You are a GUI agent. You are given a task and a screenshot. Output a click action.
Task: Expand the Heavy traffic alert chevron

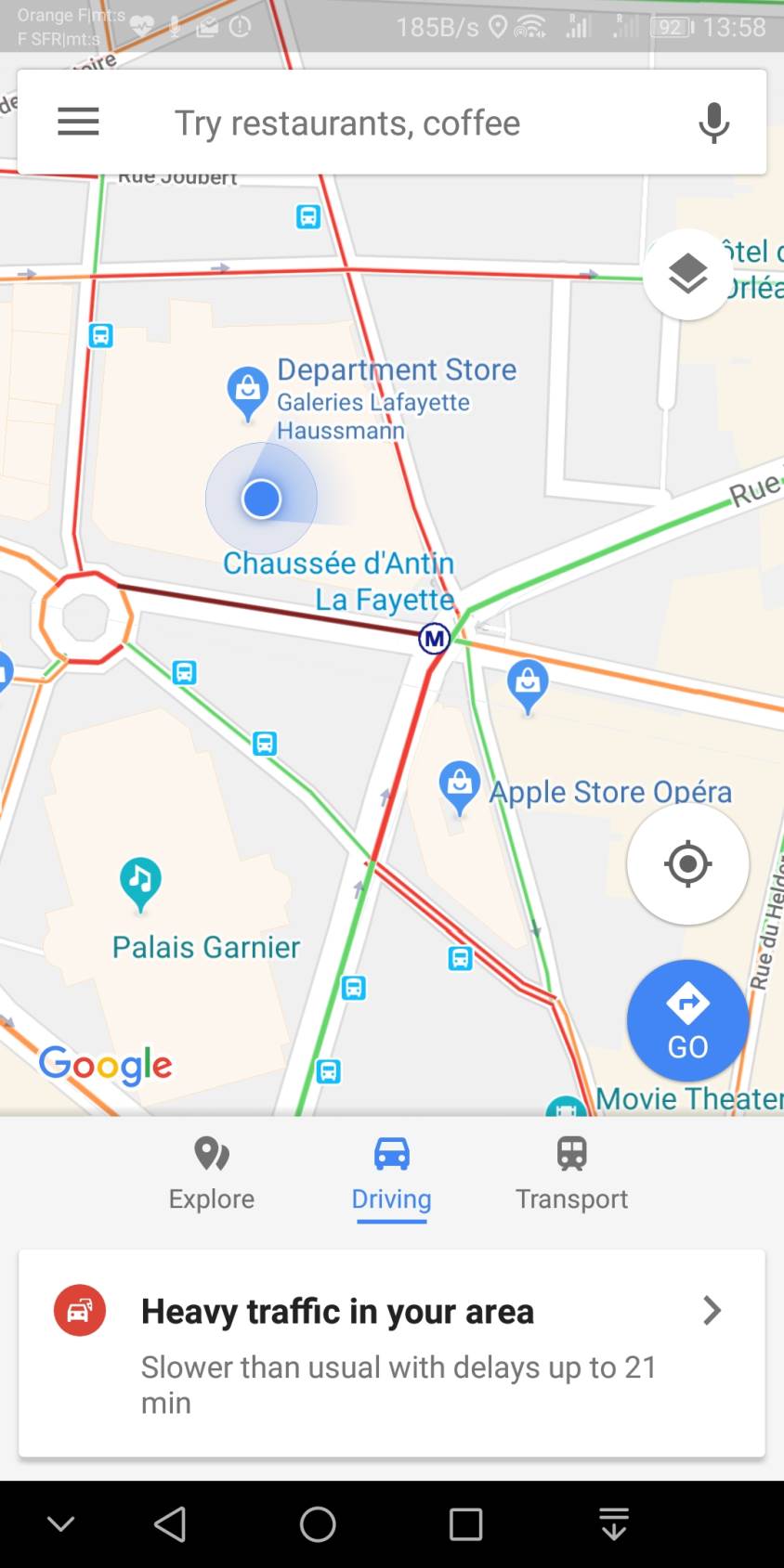(x=712, y=1310)
